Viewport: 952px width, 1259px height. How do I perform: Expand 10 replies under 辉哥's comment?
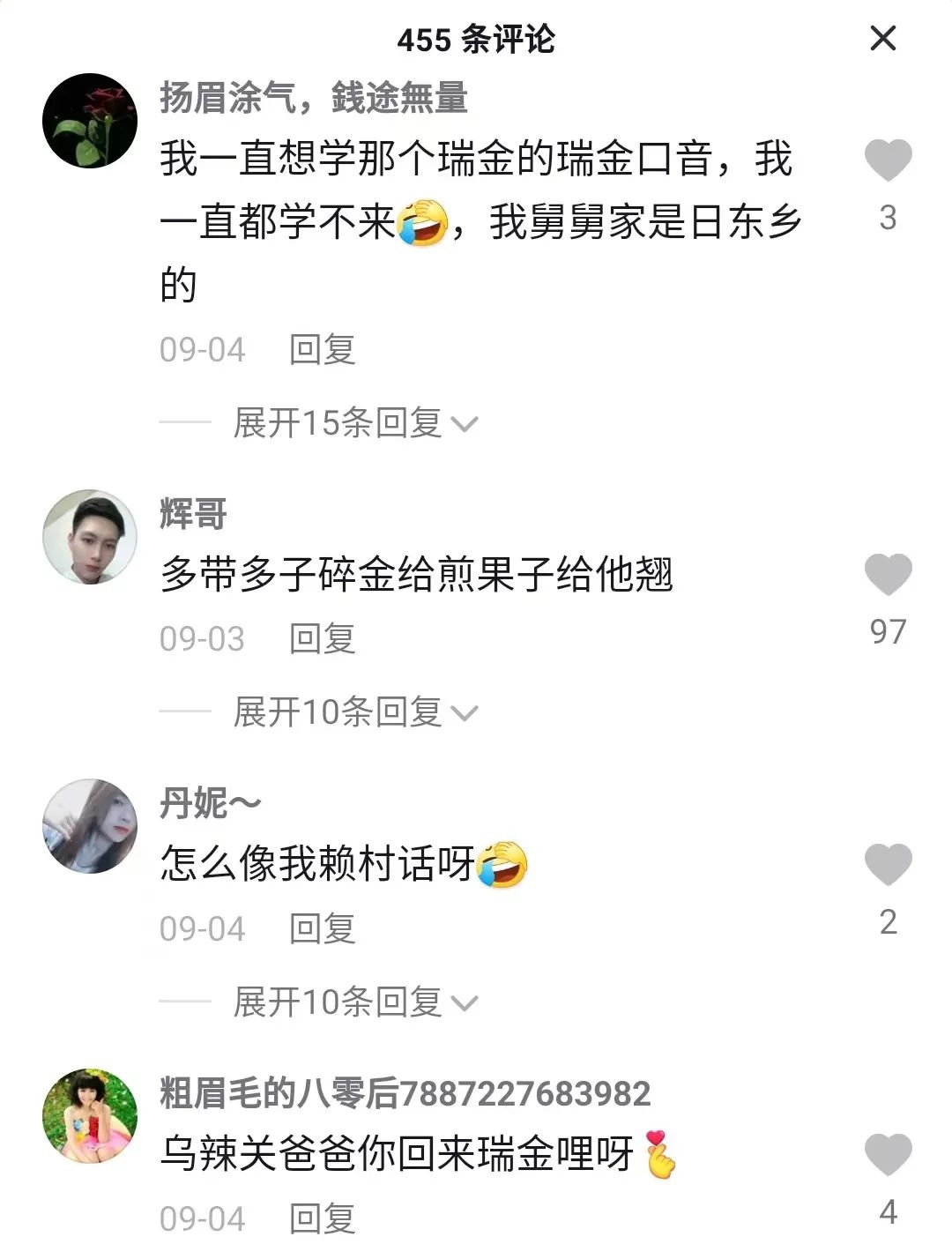tap(354, 712)
